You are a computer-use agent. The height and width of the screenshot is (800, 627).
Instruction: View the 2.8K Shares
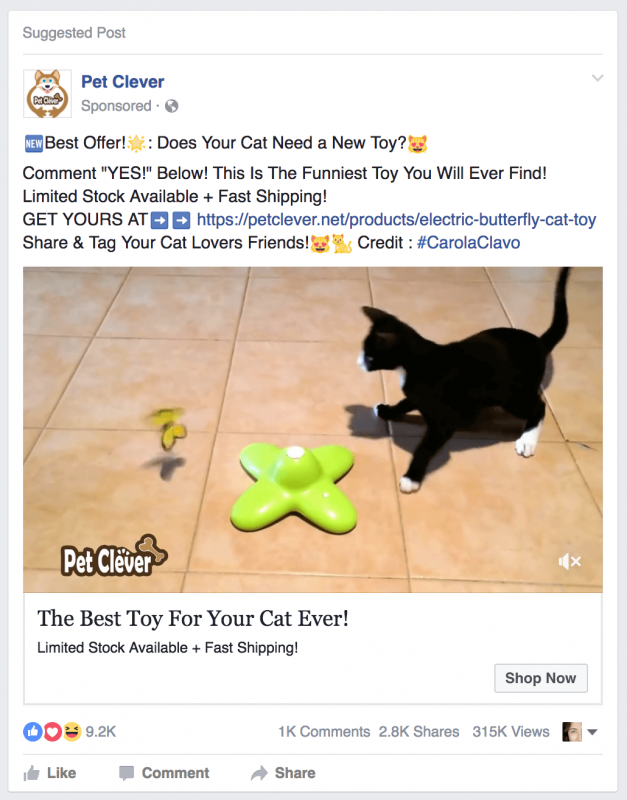419,732
